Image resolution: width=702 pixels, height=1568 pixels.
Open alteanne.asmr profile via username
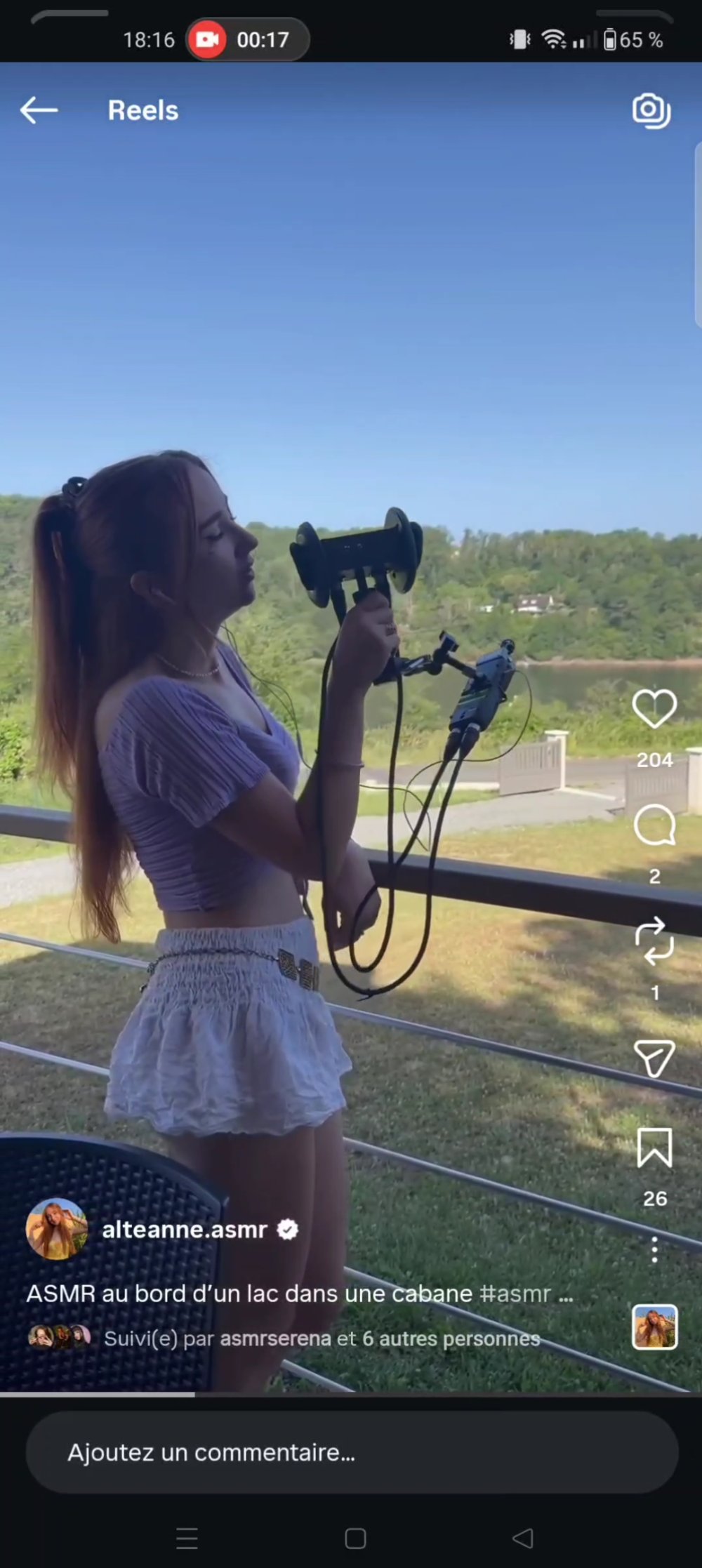click(185, 1230)
